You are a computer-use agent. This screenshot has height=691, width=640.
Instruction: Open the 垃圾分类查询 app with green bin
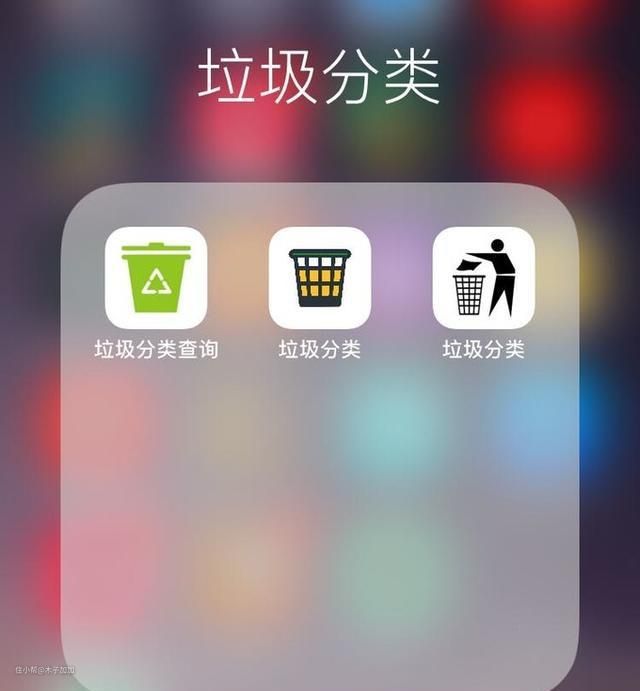point(156,278)
